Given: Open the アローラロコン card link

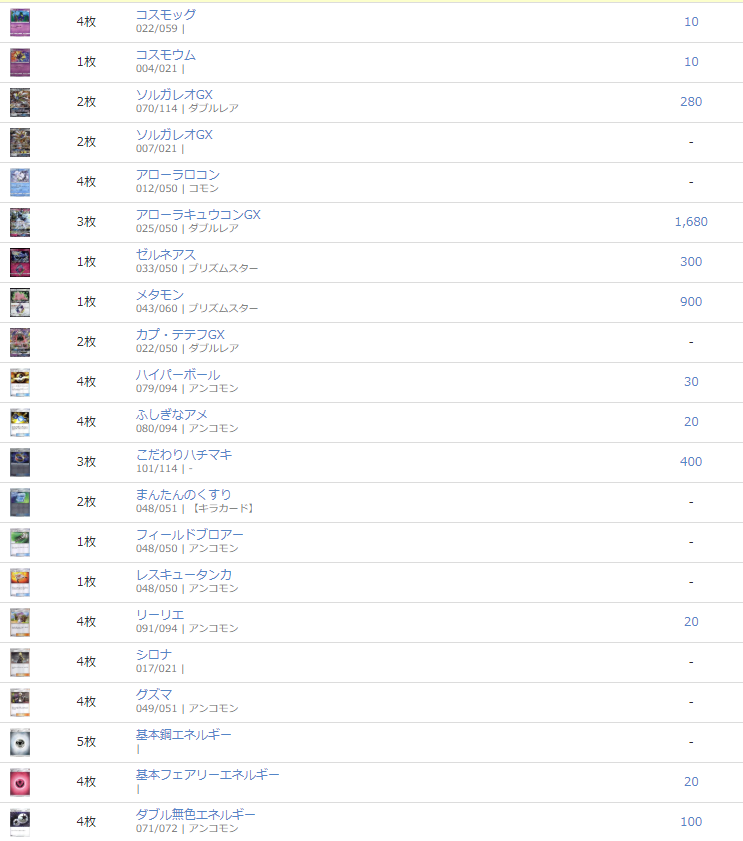Looking at the screenshot, I should tap(177, 175).
